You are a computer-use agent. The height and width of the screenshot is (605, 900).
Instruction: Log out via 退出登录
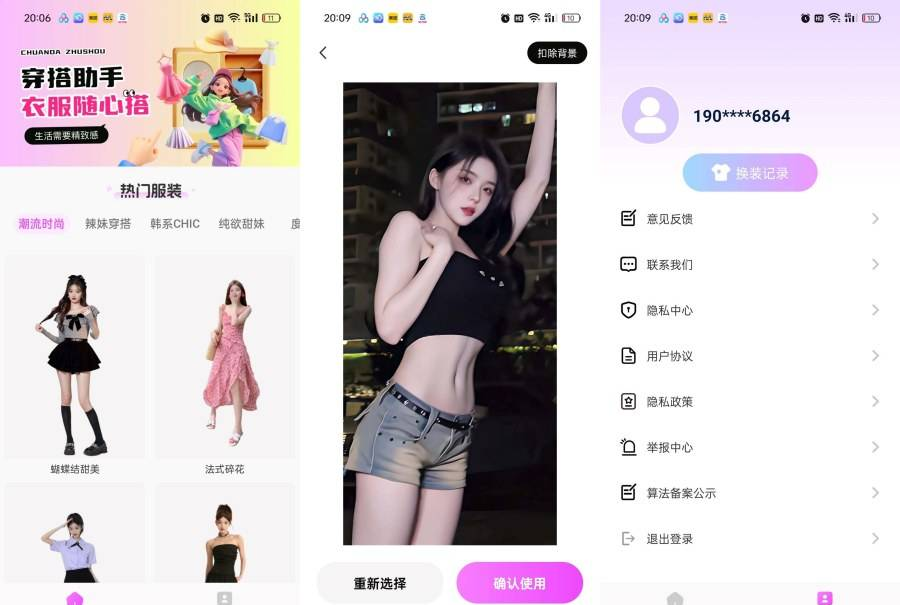(x=750, y=539)
